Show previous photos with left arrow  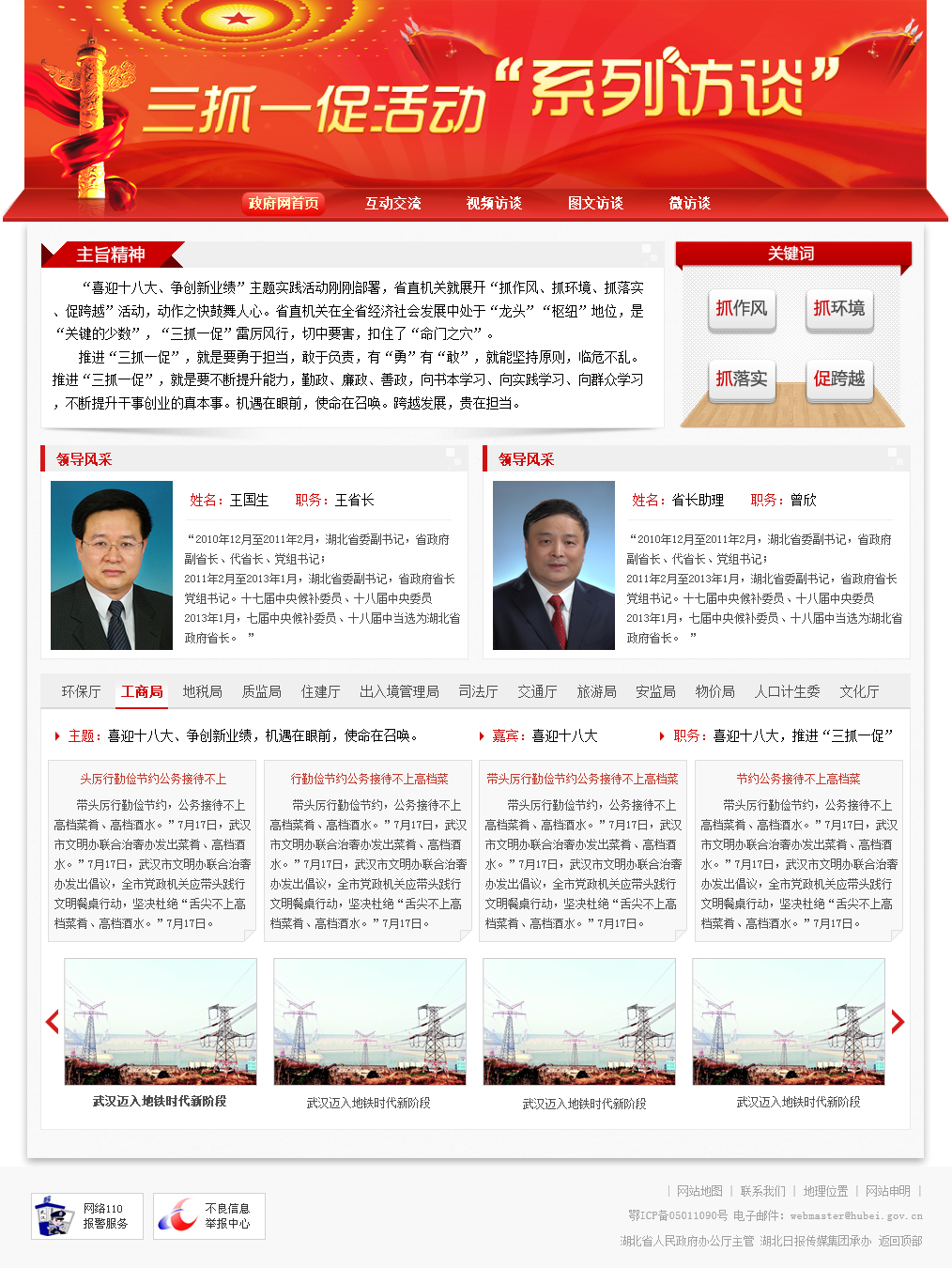53,1021
